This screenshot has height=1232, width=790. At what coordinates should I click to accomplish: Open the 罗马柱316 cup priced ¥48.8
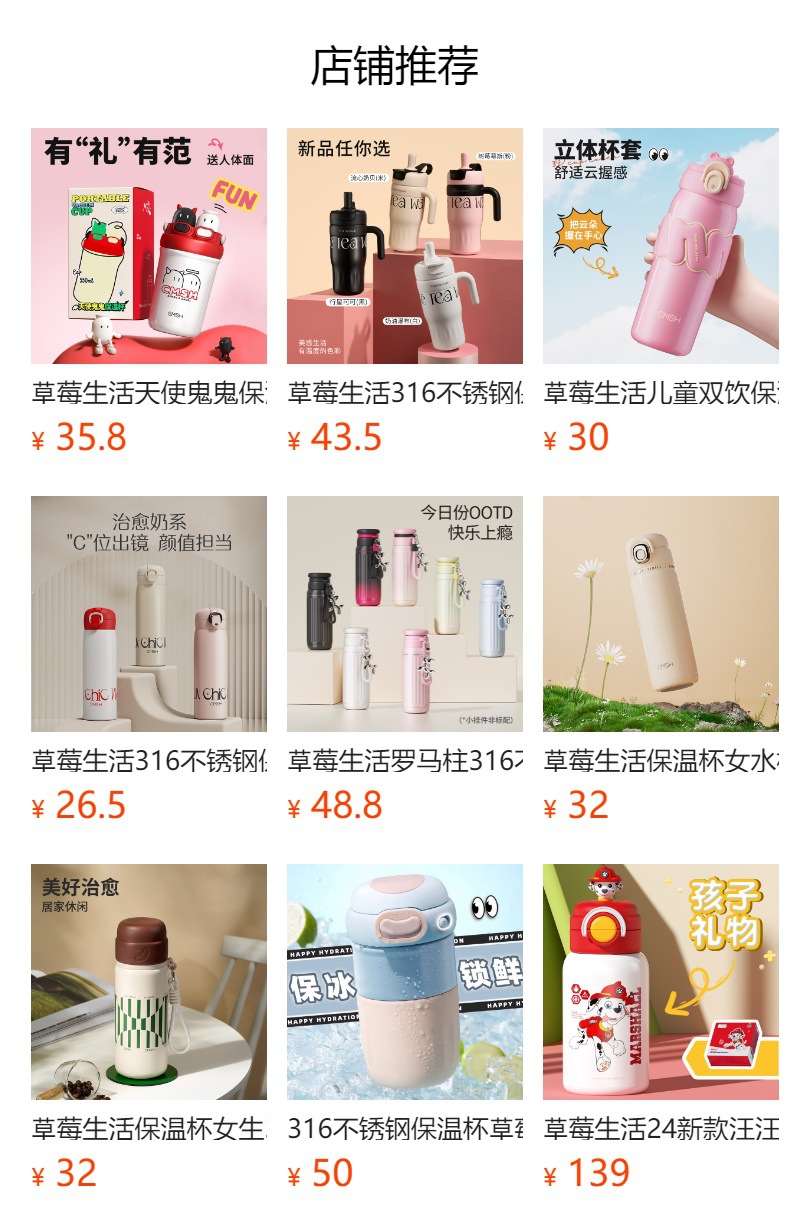click(404, 614)
